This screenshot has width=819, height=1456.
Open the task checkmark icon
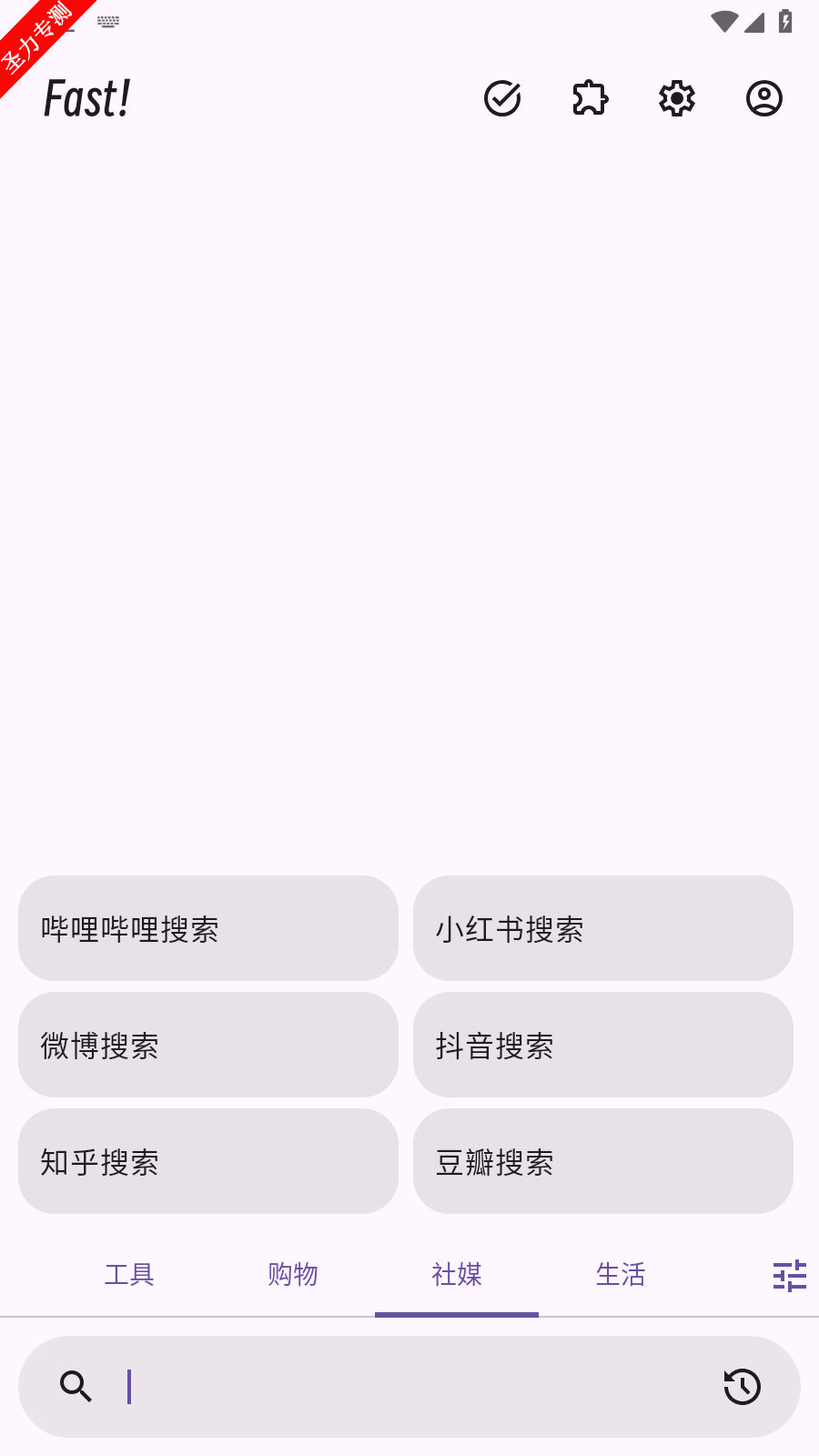502,98
